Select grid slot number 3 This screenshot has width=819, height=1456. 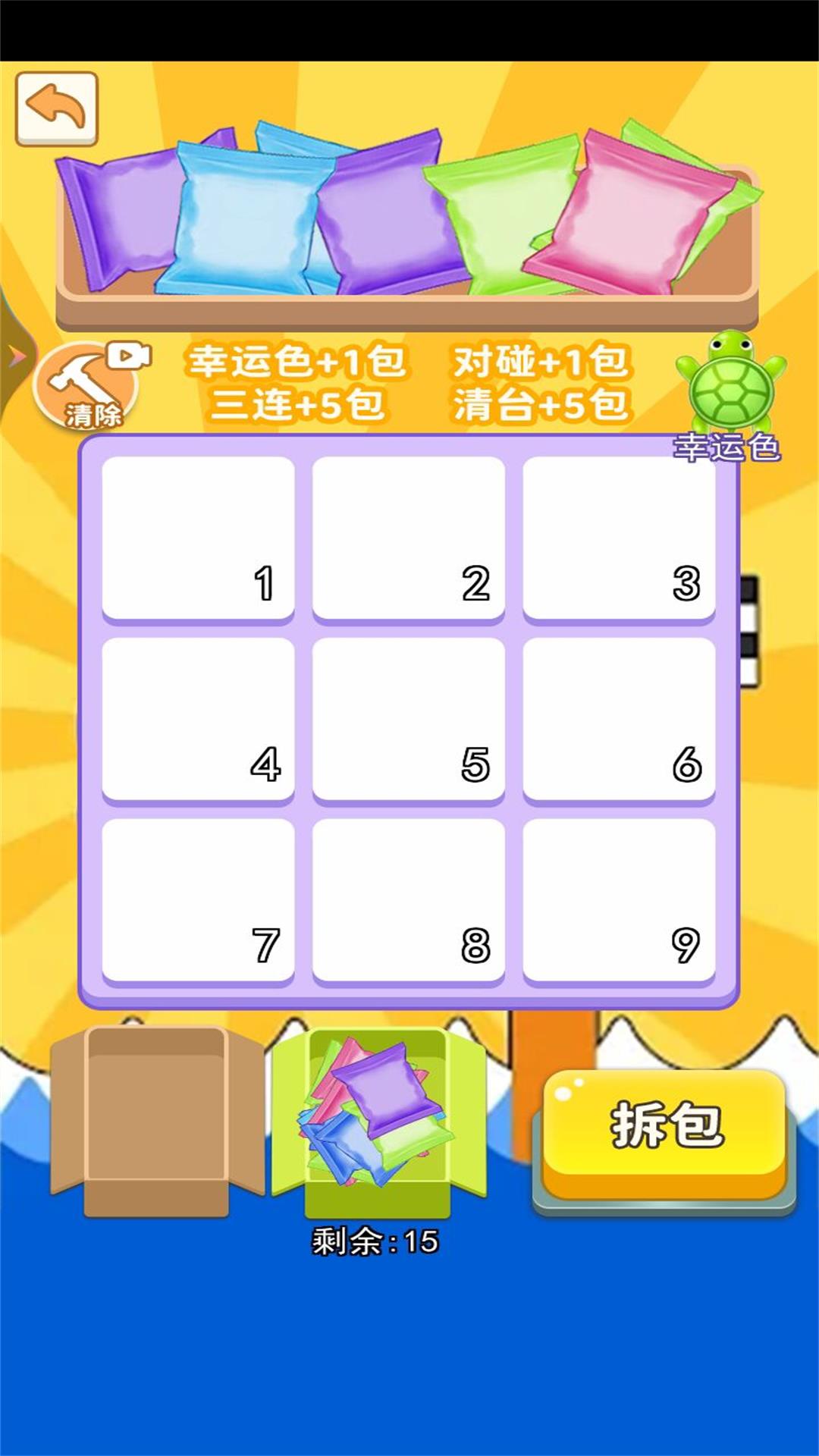tap(619, 538)
